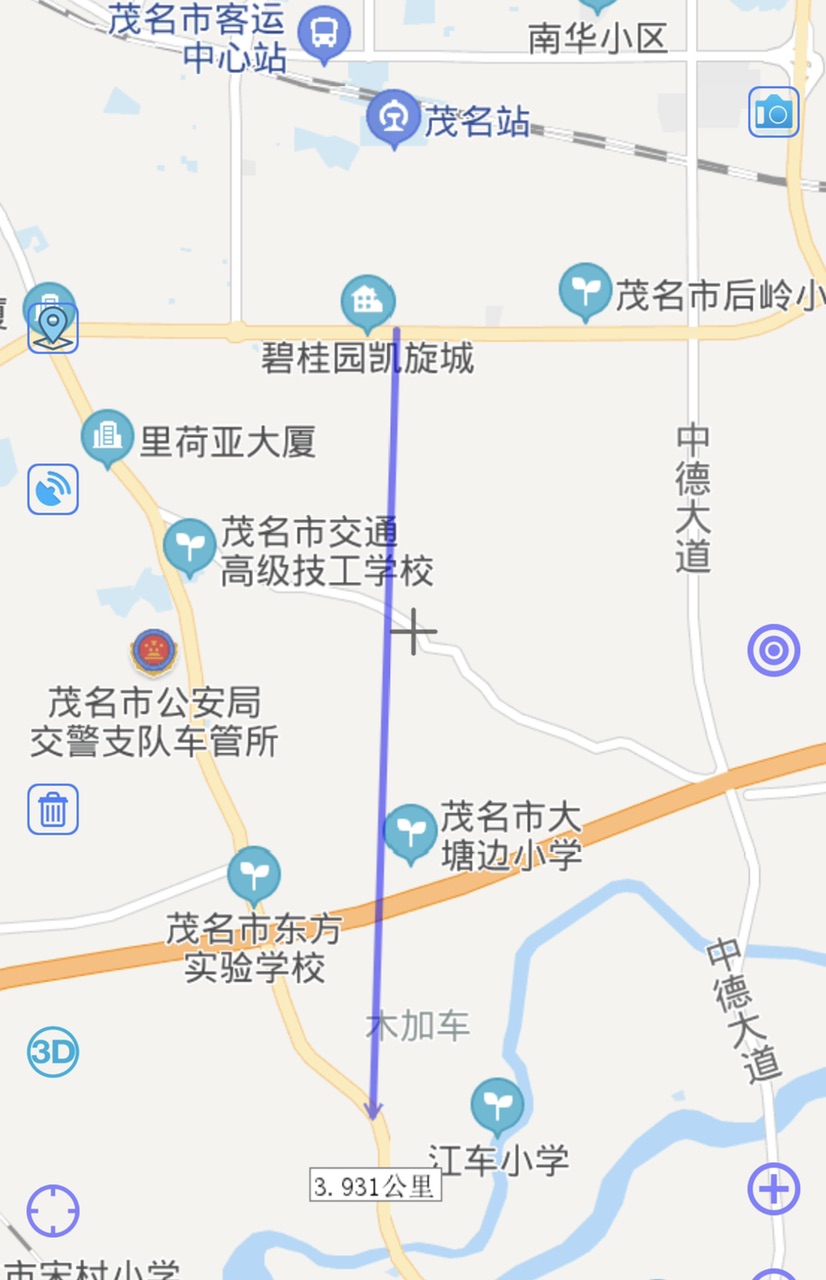The height and width of the screenshot is (1280, 826).
Task: Select the 茂名市后岭小学 marker
Action: pos(585,290)
